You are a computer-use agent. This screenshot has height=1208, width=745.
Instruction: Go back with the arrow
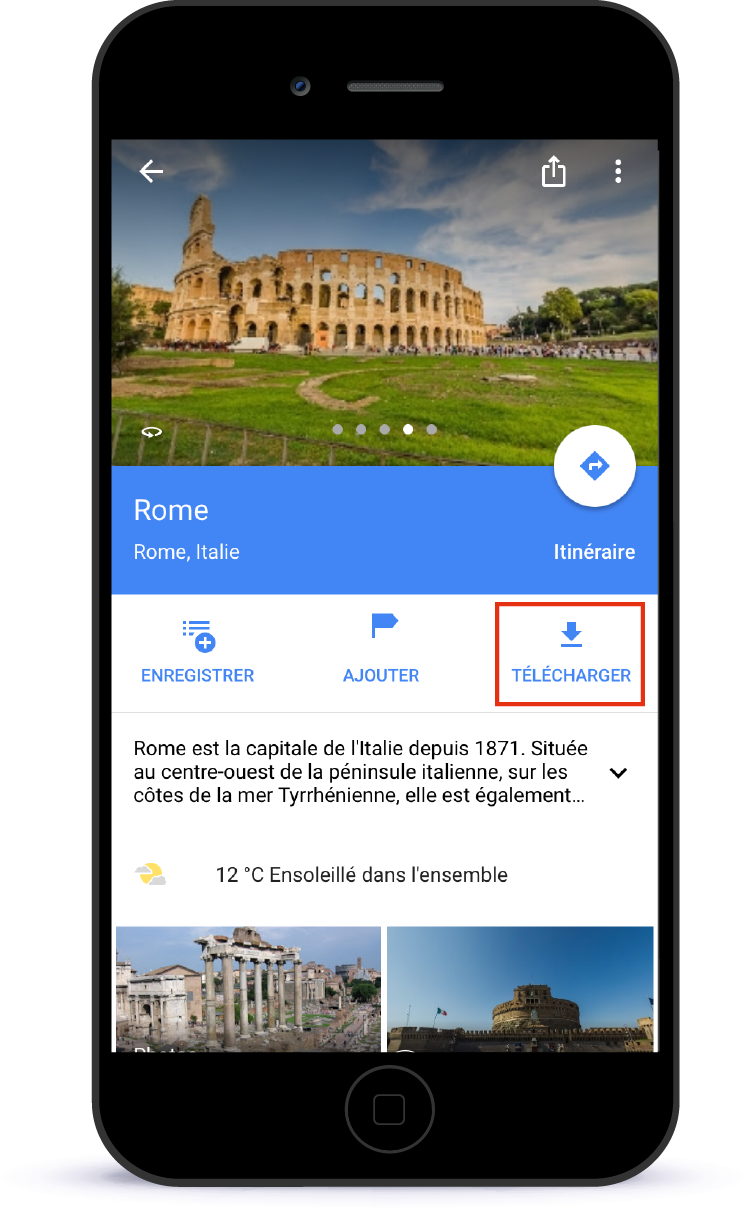tap(151, 172)
